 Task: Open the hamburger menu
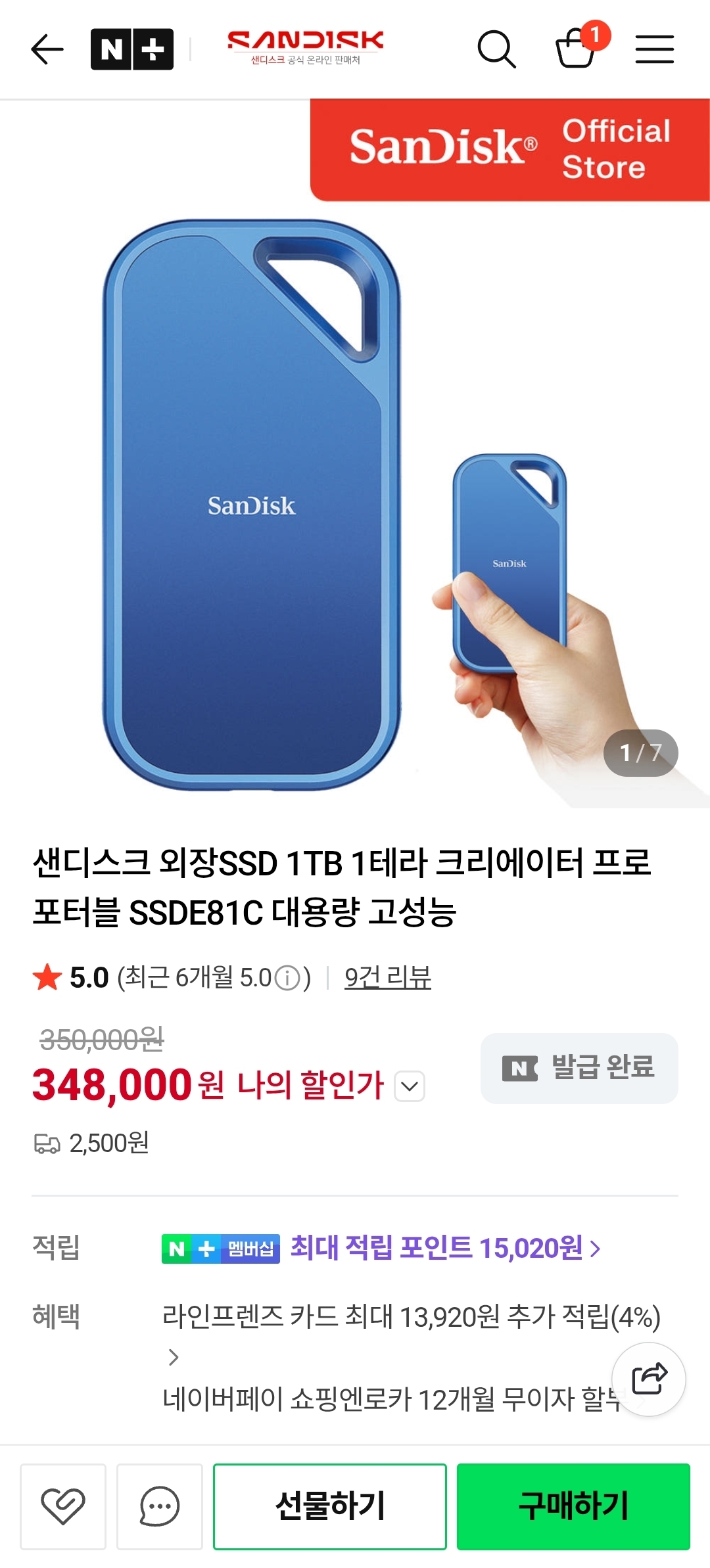click(x=654, y=49)
